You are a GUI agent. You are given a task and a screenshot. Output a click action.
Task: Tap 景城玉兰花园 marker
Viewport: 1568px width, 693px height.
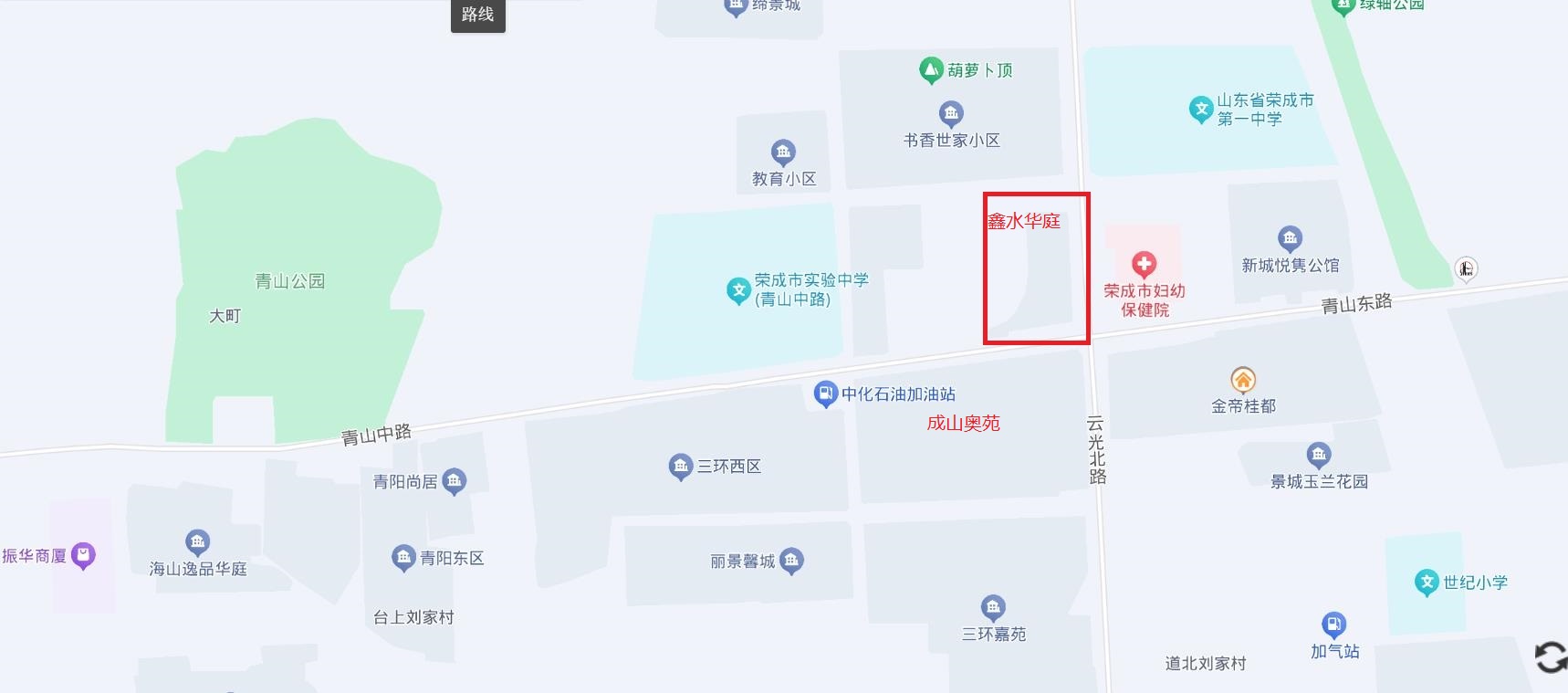tap(1319, 455)
